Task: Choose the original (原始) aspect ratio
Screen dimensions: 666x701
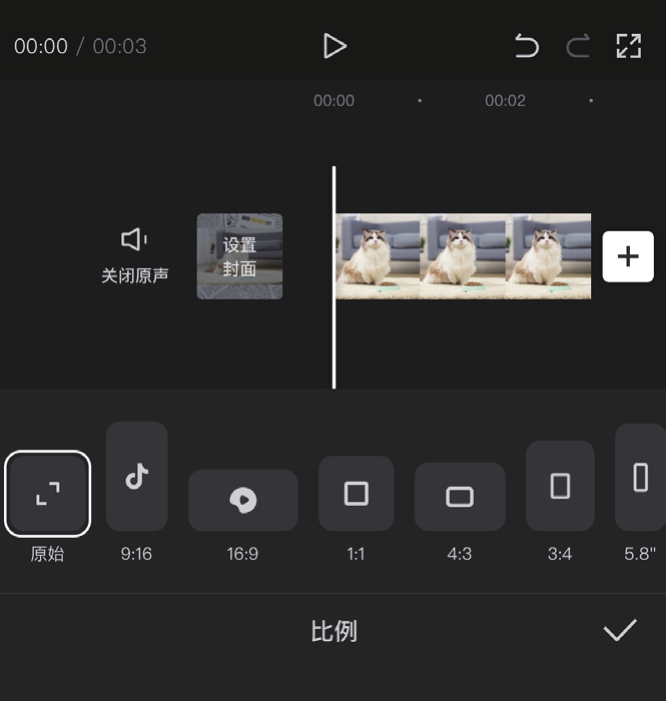Action: click(x=48, y=493)
